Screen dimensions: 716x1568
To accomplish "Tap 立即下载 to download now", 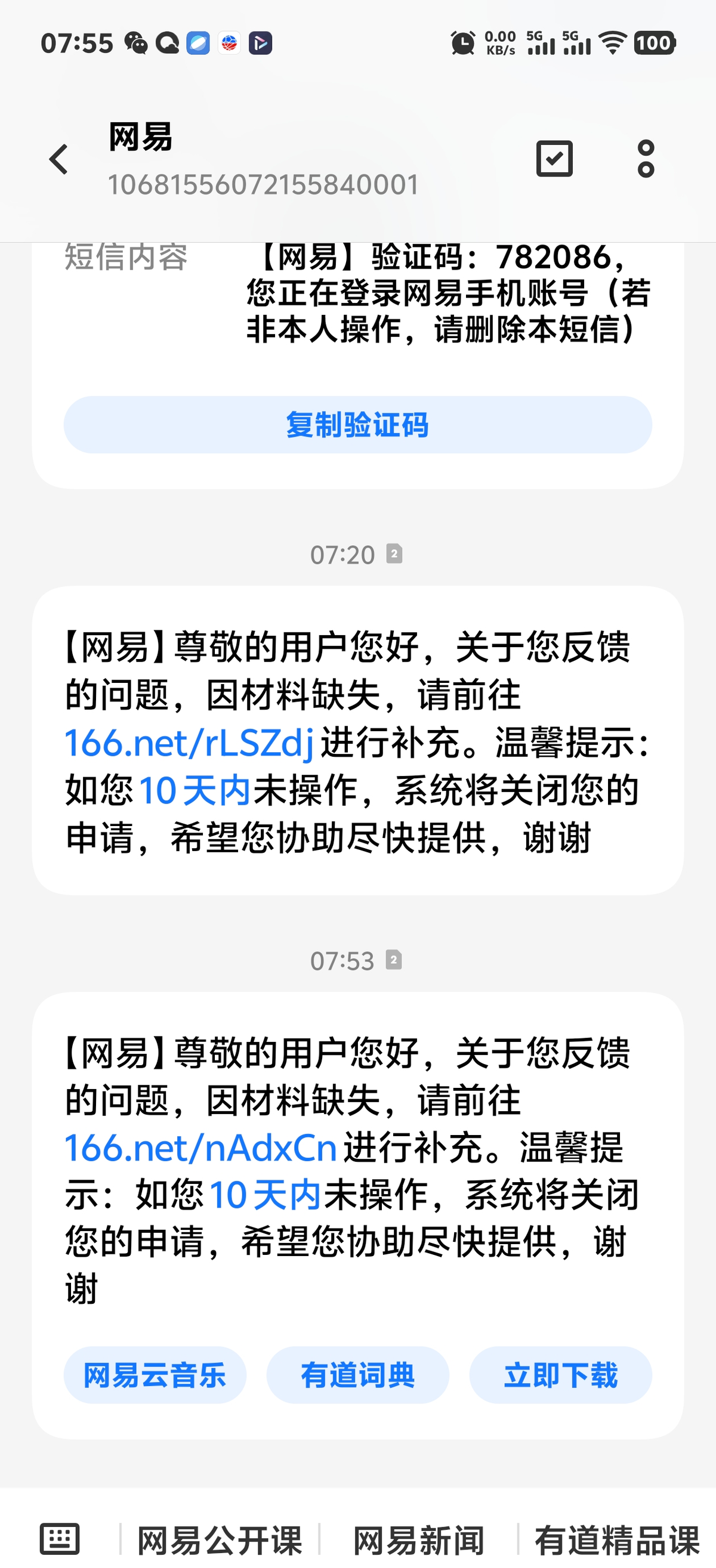I will (560, 1375).
